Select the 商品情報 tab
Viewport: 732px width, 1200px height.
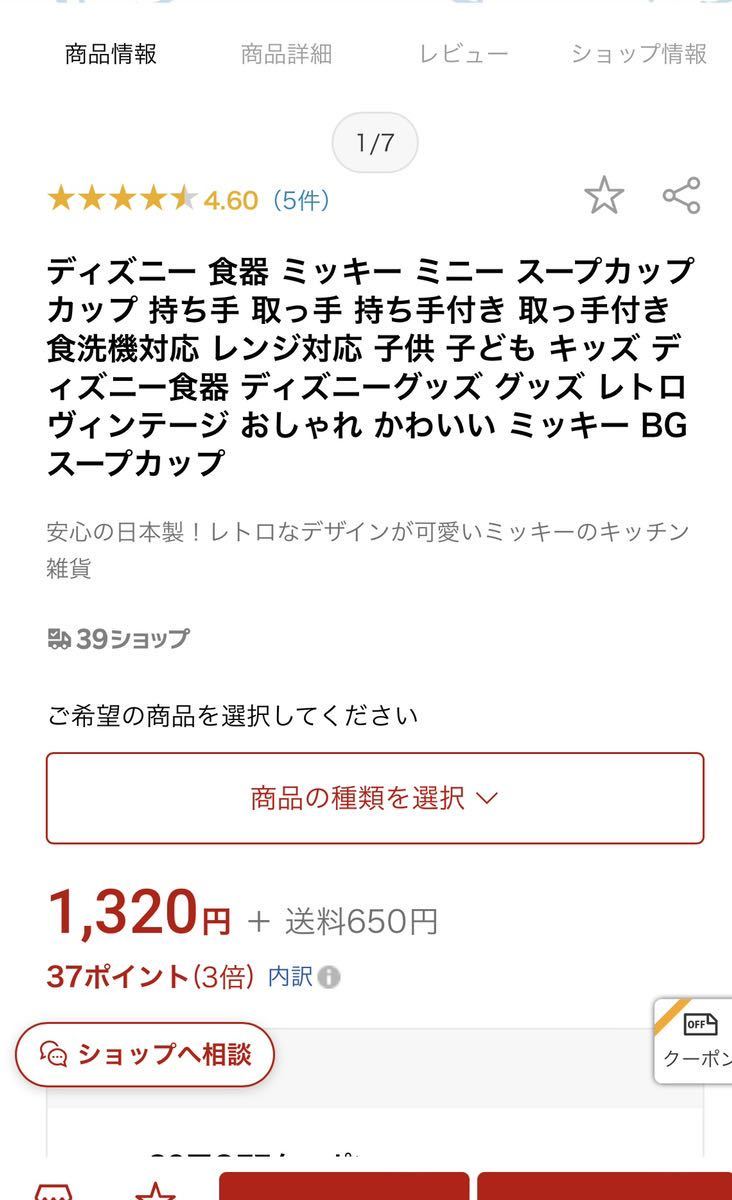click(x=111, y=54)
